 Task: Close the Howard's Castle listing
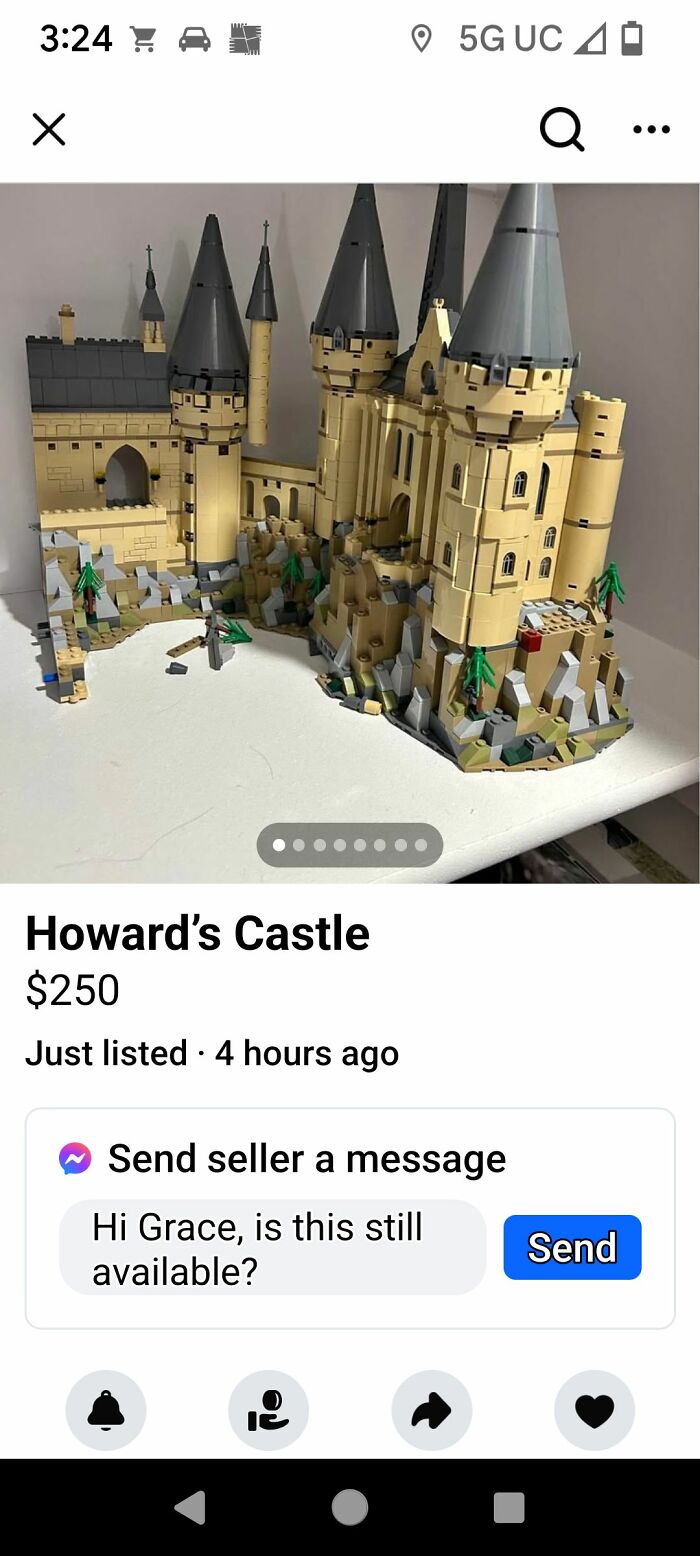tap(48, 129)
